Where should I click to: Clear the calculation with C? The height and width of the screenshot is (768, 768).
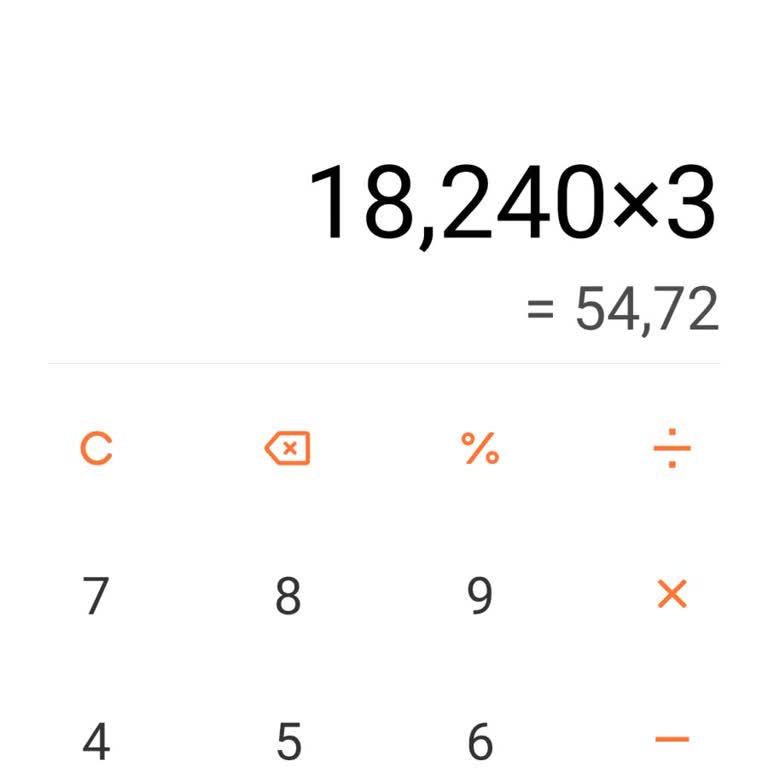(96, 448)
